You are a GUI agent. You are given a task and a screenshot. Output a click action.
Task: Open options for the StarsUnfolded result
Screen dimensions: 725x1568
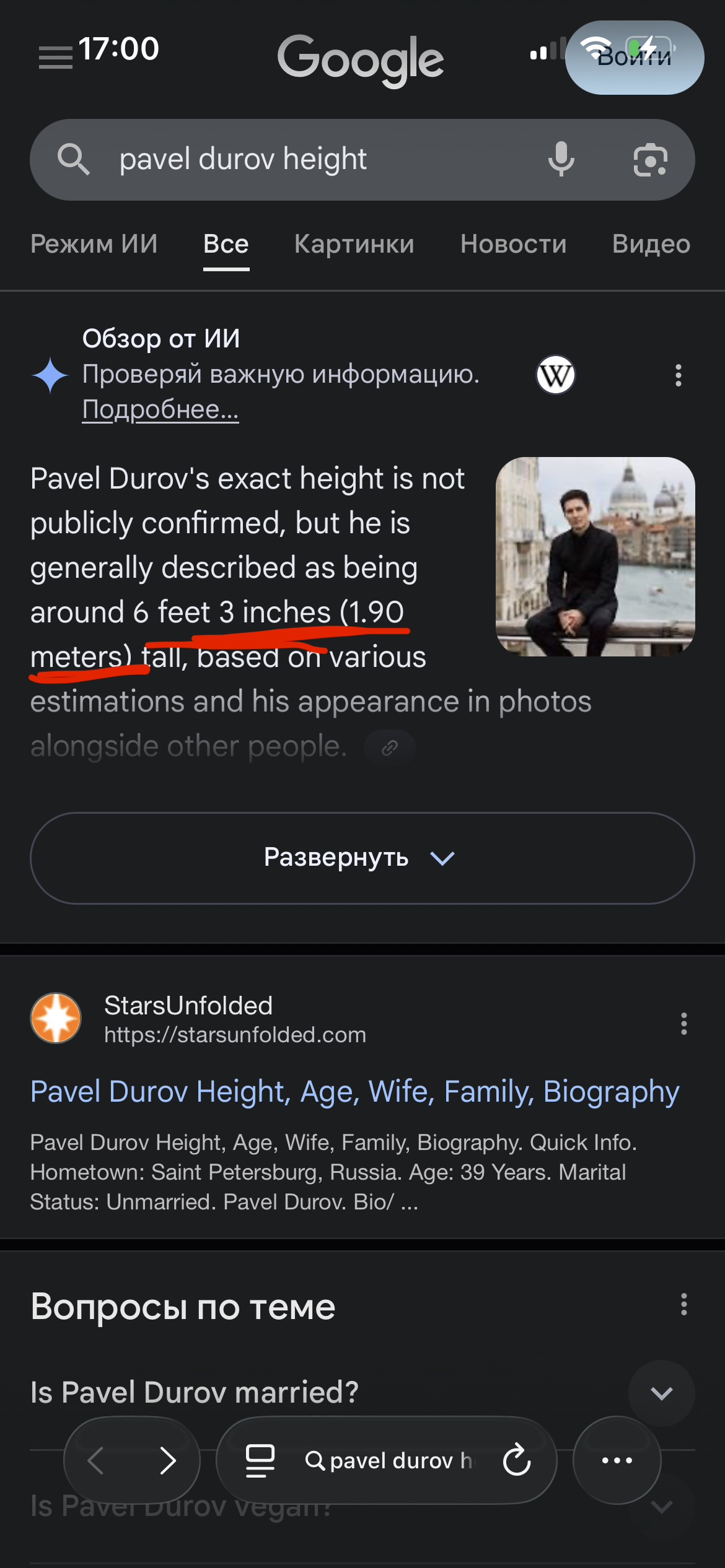pos(683,1024)
